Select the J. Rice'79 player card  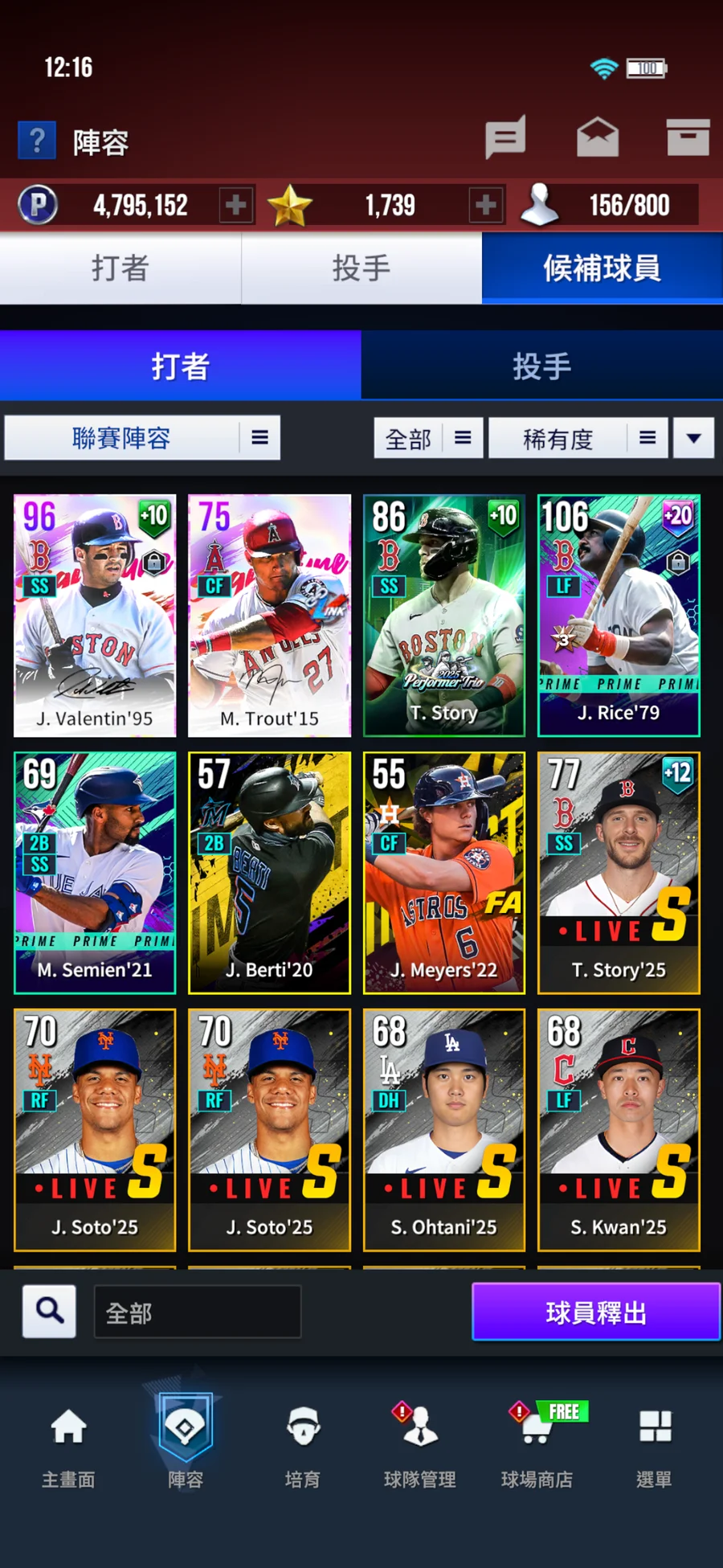coord(619,616)
